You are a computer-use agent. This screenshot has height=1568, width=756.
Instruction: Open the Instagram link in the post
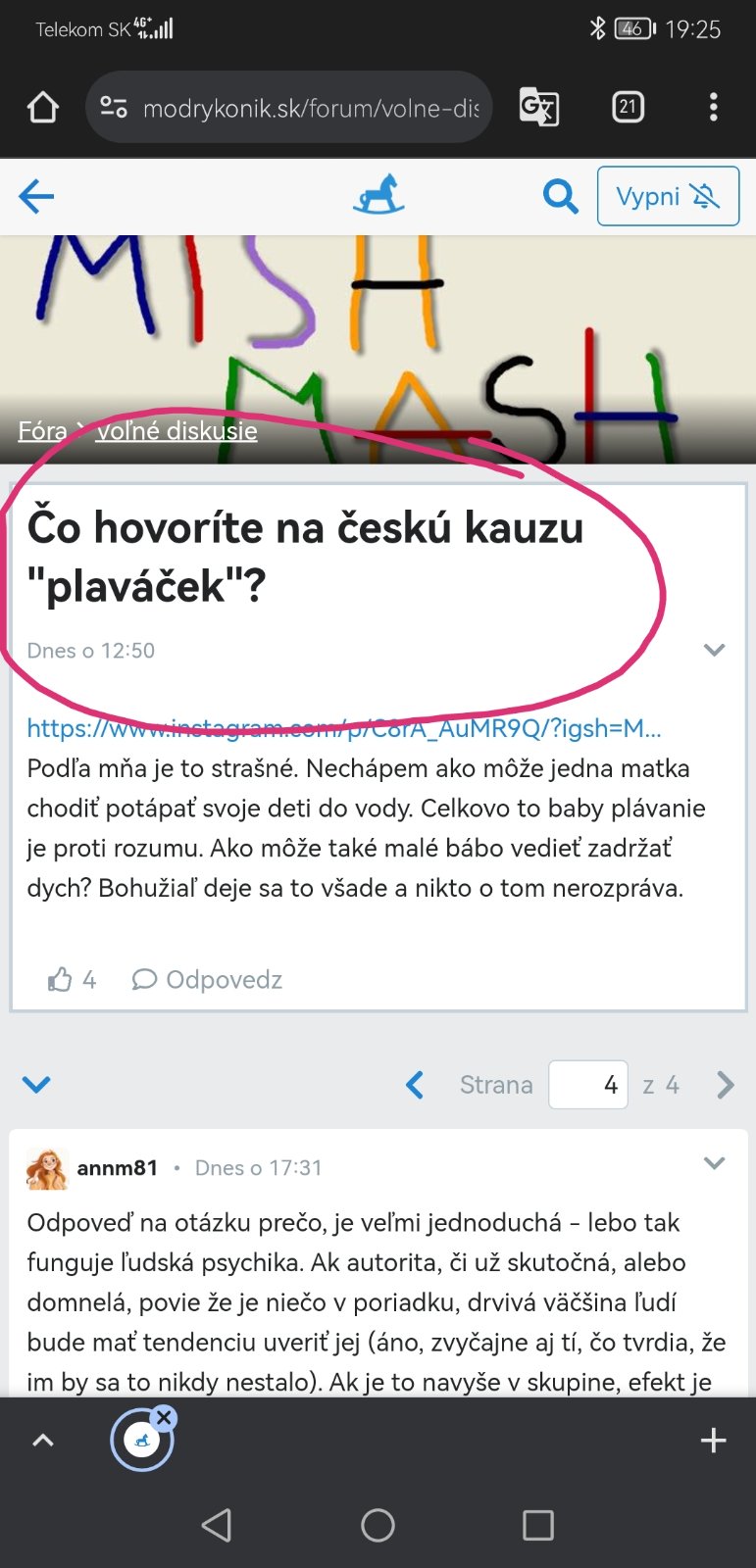point(343,728)
